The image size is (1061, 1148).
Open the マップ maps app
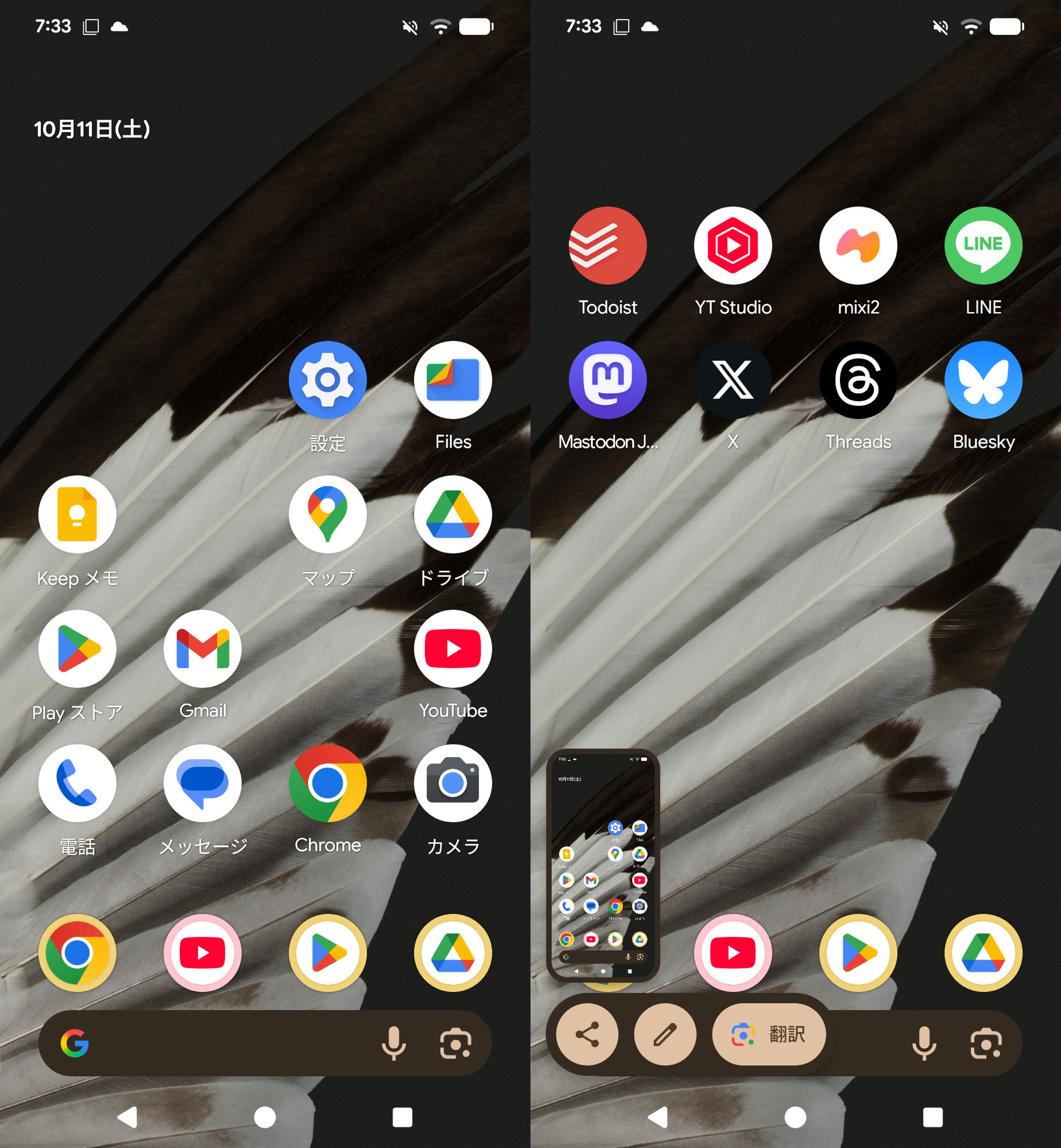tap(327, 514)
